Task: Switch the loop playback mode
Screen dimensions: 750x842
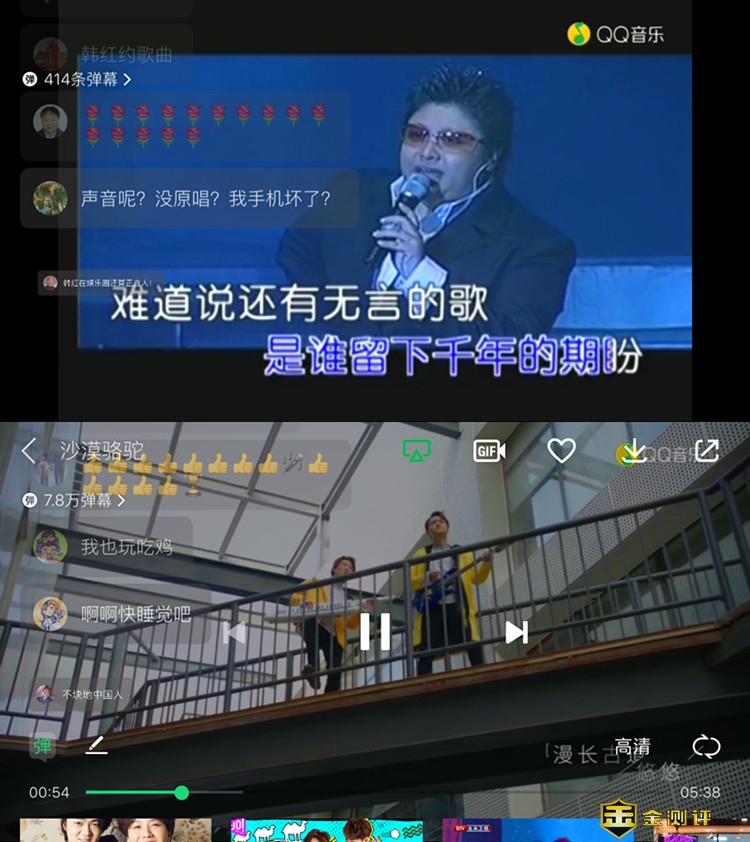Action: point(706,746)
